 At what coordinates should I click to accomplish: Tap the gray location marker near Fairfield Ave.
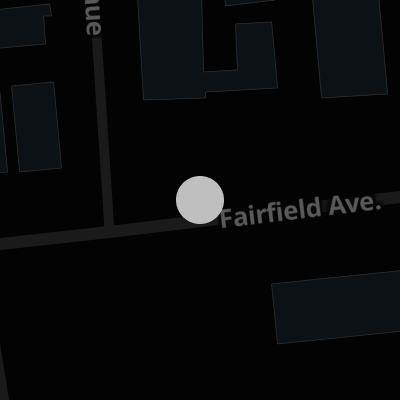[x=200, y=200]
